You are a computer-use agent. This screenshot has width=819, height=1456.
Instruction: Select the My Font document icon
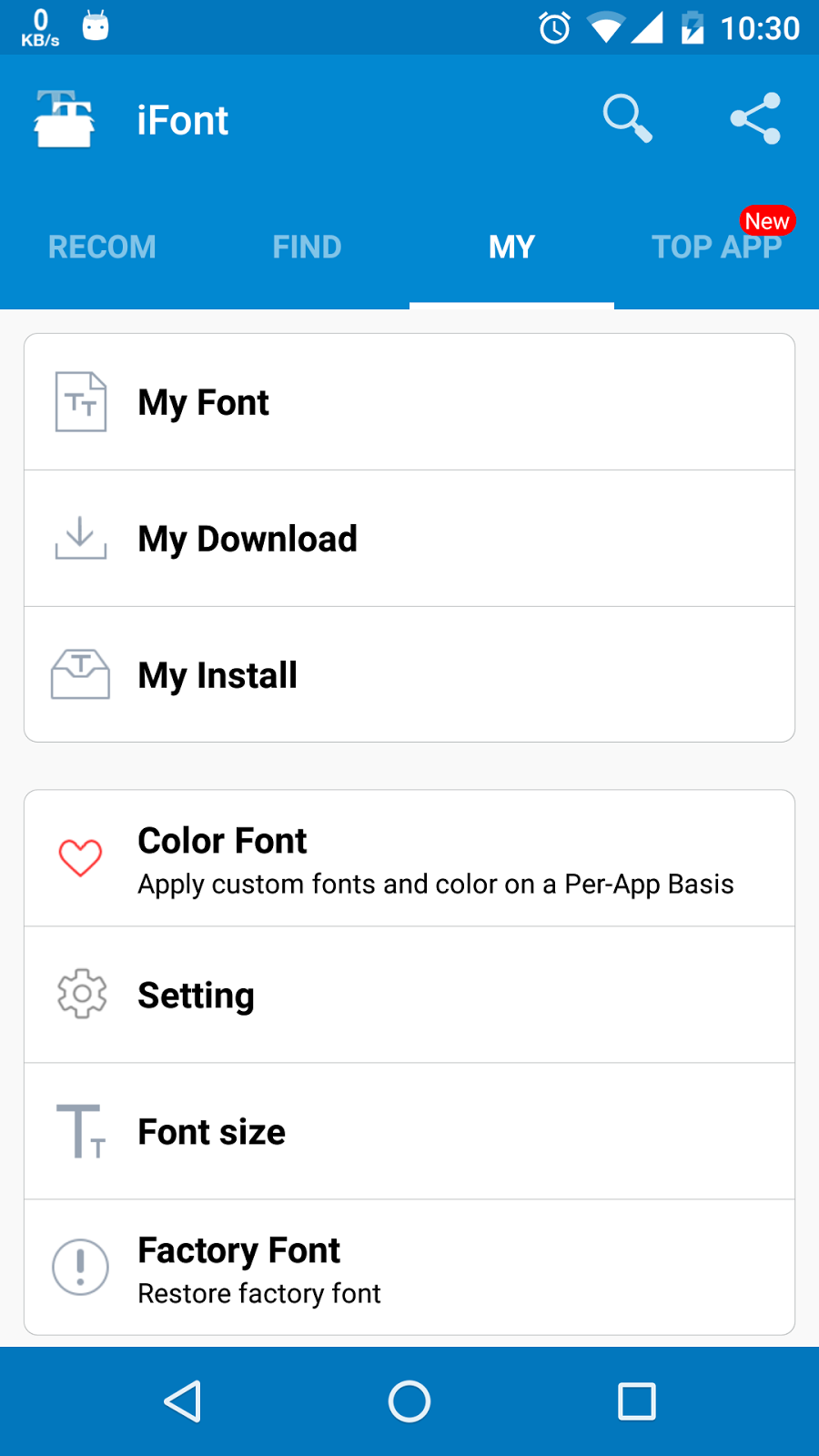tap(80, 401)
